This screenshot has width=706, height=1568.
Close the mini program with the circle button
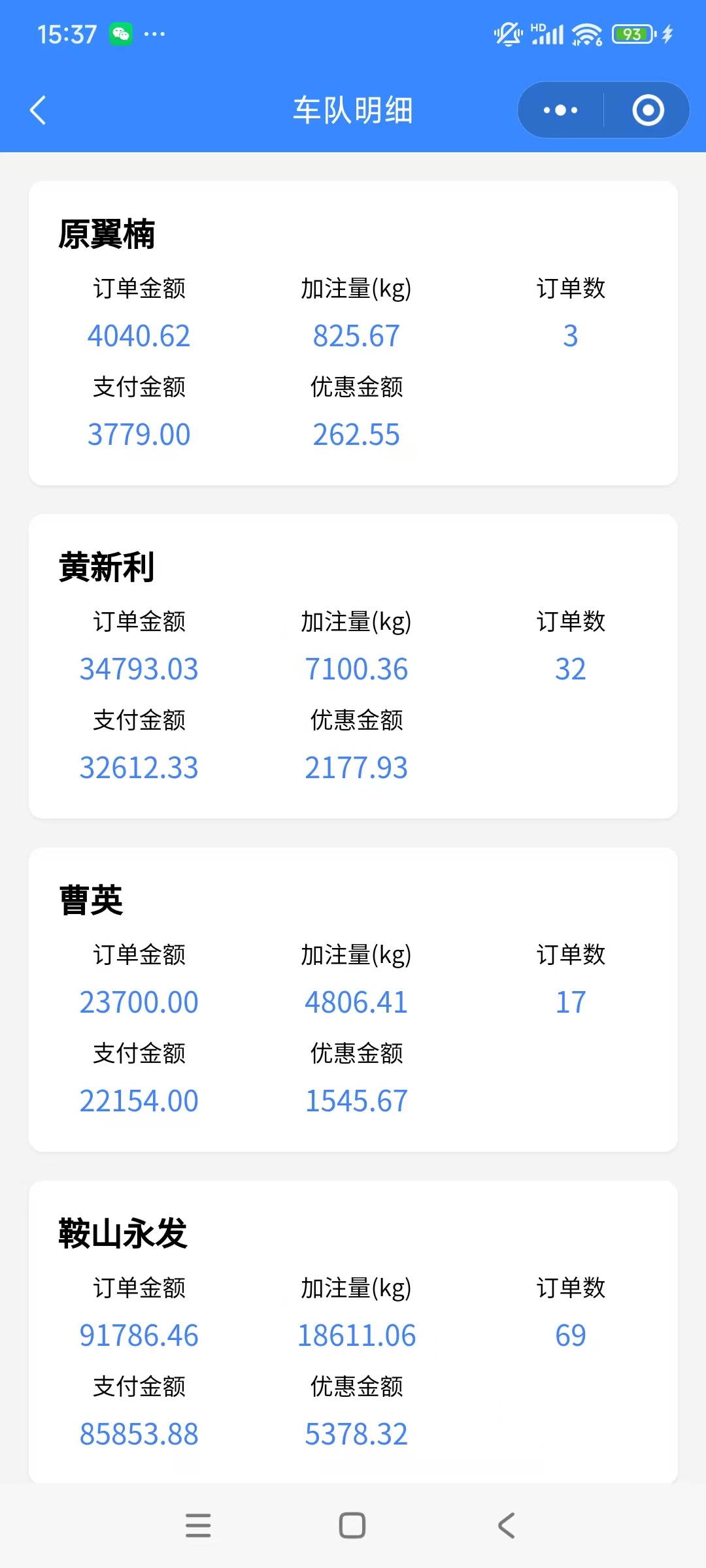point(647,110)
